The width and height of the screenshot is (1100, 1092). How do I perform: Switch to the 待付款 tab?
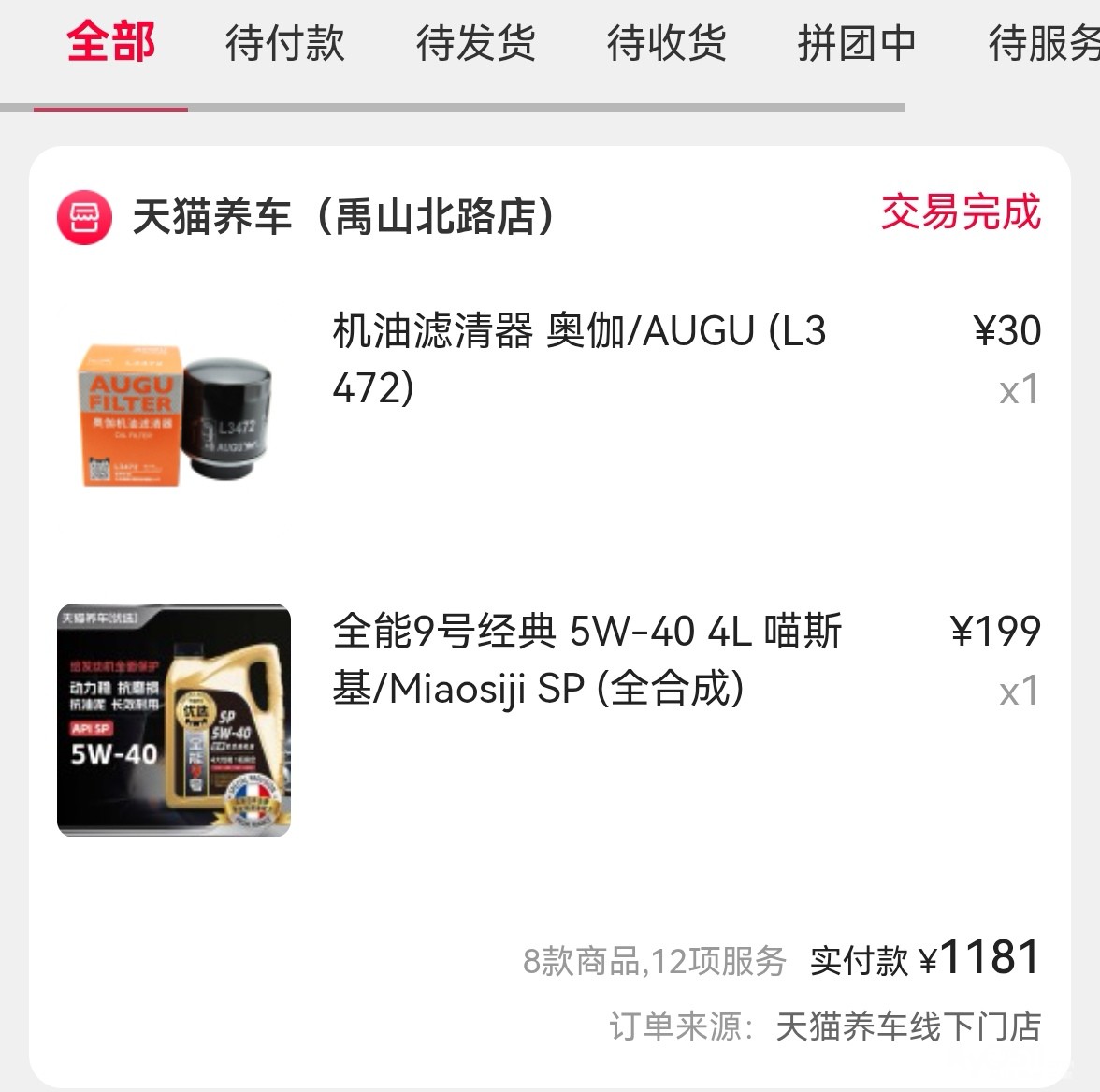[x=285, y=43]
